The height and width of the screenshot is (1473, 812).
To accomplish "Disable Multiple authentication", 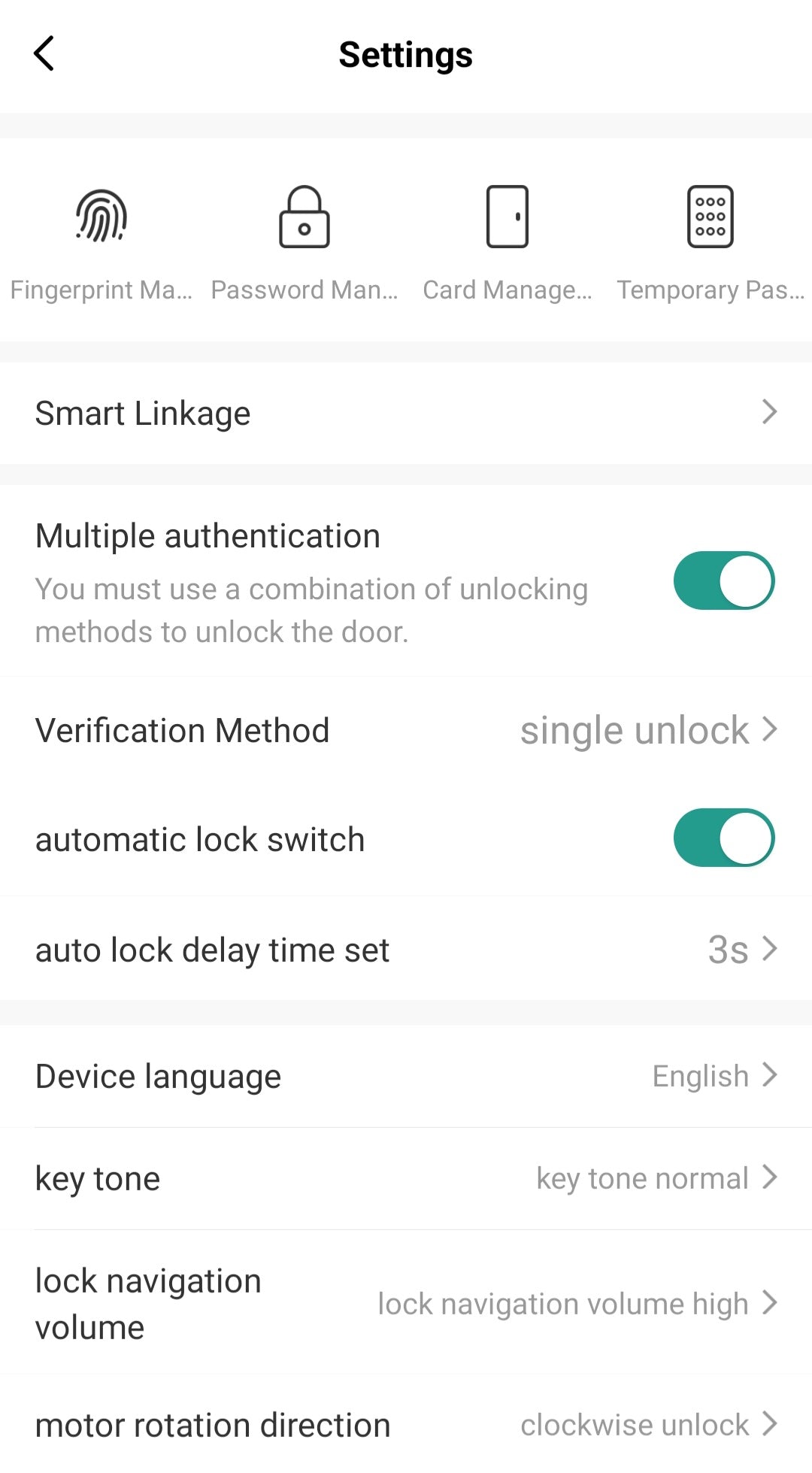I will click(x=723, y=580).
